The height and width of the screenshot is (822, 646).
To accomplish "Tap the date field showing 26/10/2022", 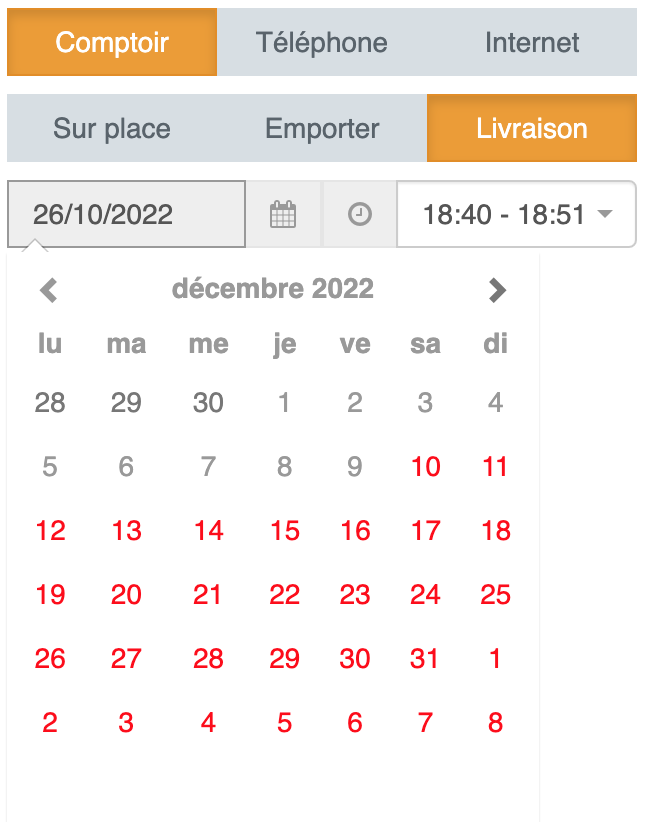I will coord(126,214).
